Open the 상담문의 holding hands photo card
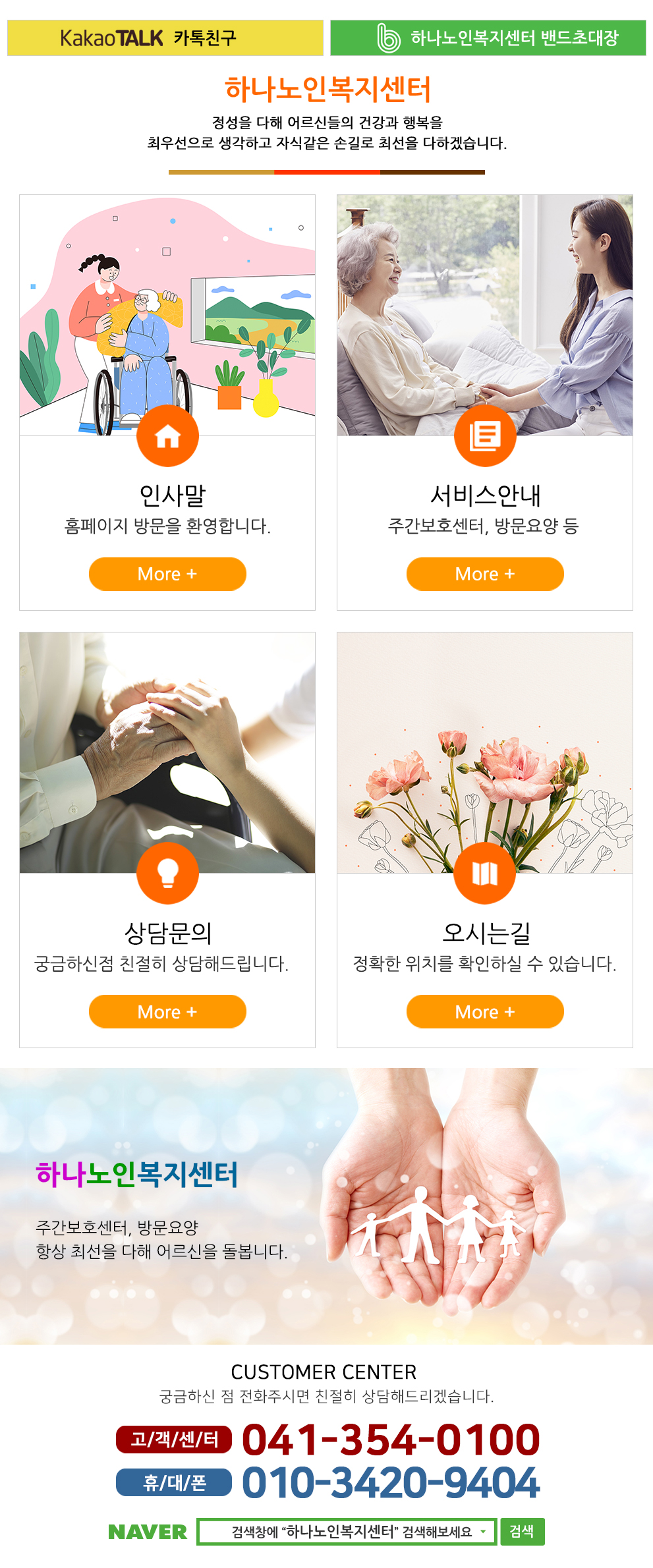The image size is (653, 1568). click(167, 752)
